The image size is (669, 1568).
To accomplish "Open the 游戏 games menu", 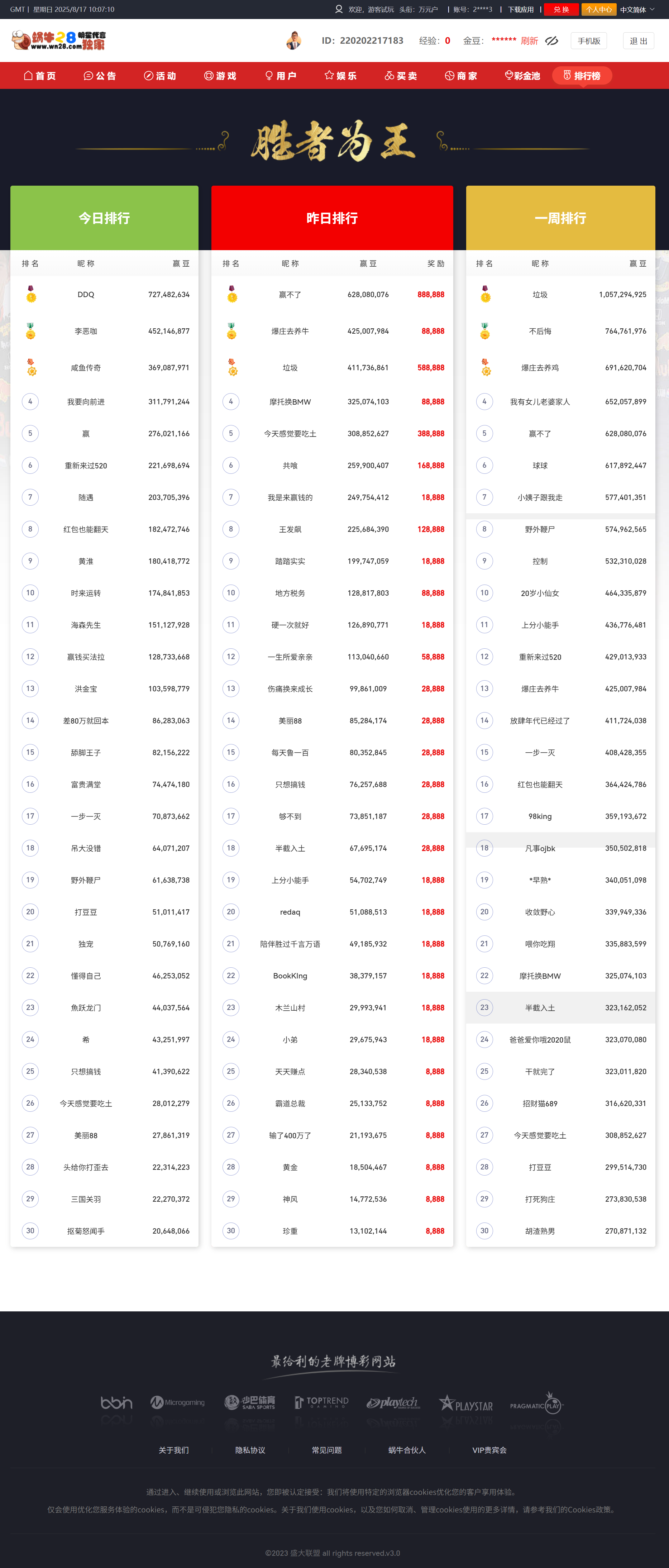I will 220,76.
